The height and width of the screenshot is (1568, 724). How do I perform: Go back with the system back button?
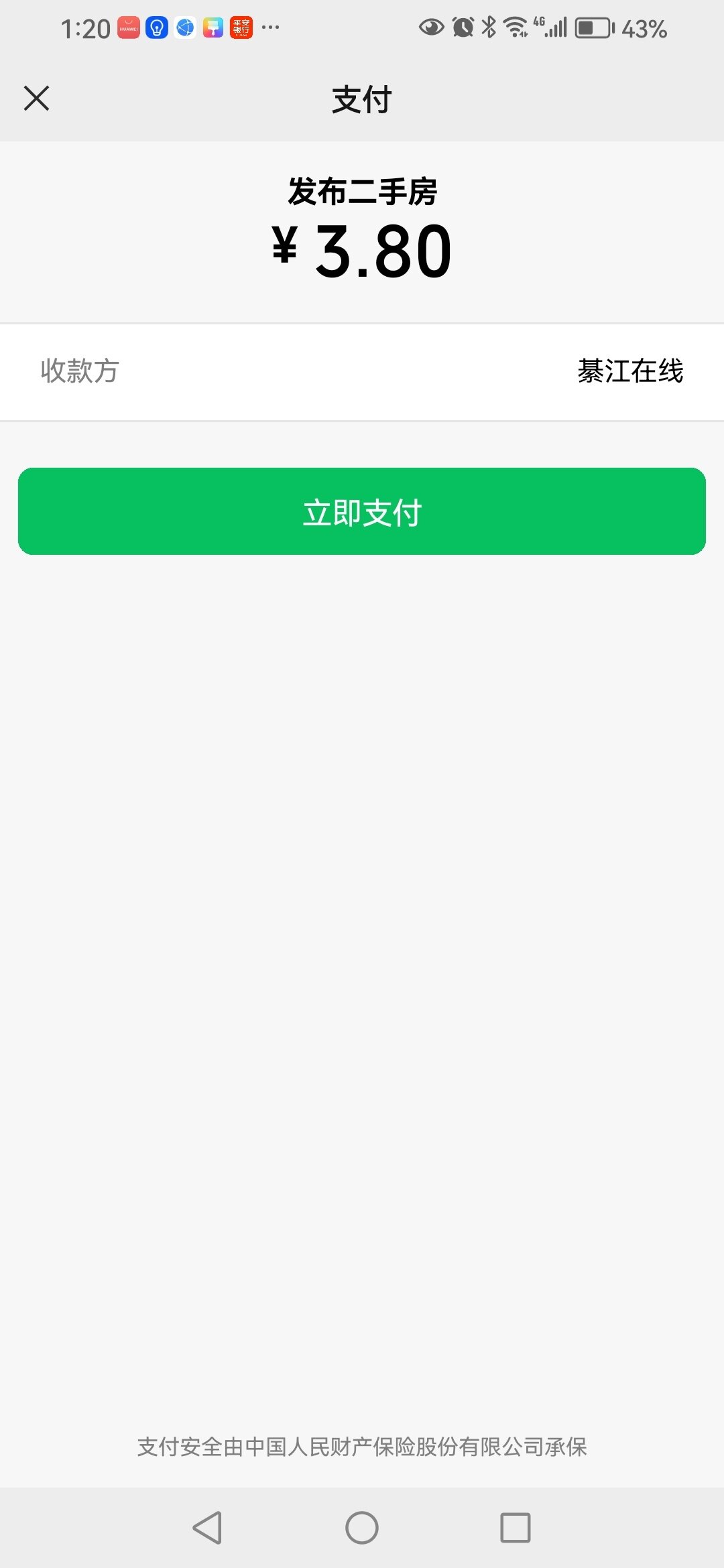208,1528
